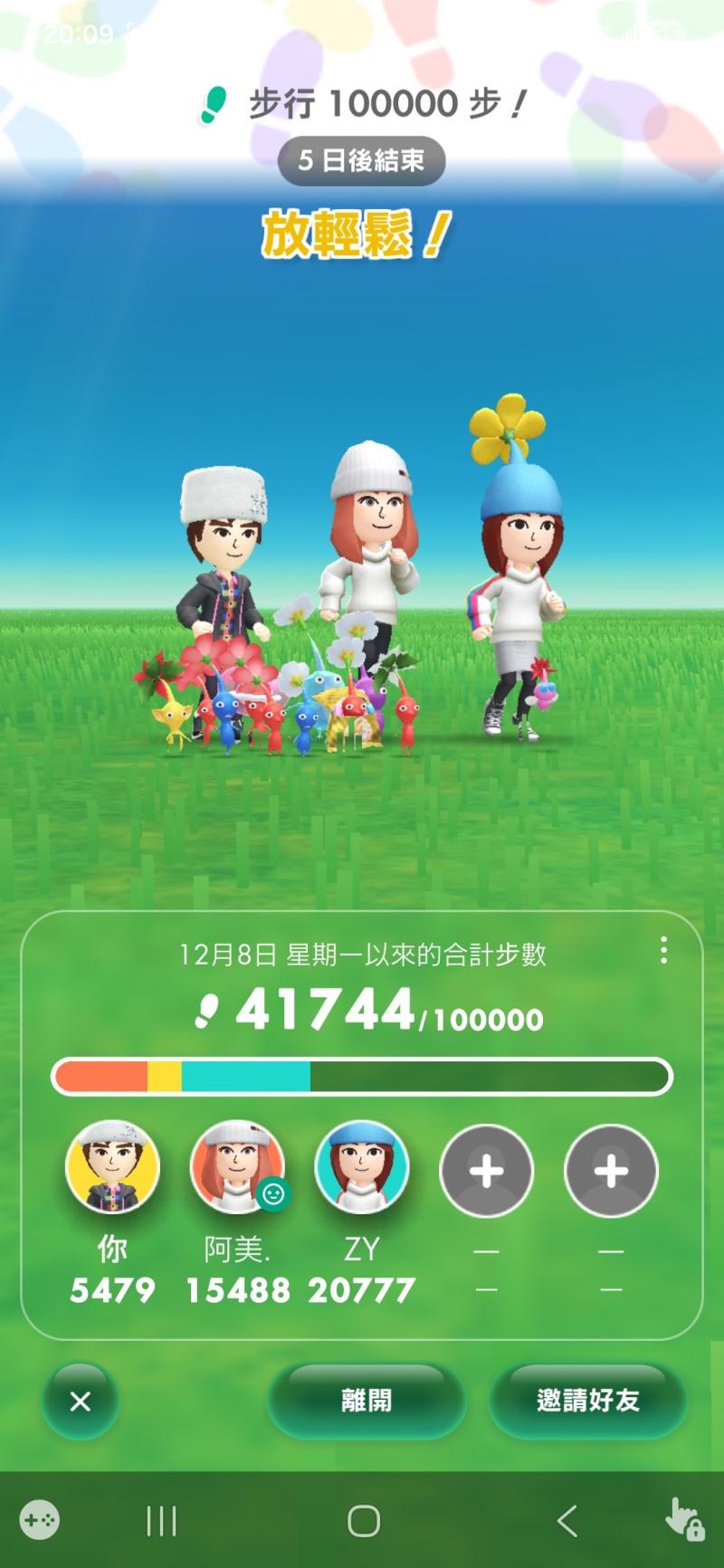
Task: Add a friend in the first empty slot
Action: click(x=486, y=1171)
